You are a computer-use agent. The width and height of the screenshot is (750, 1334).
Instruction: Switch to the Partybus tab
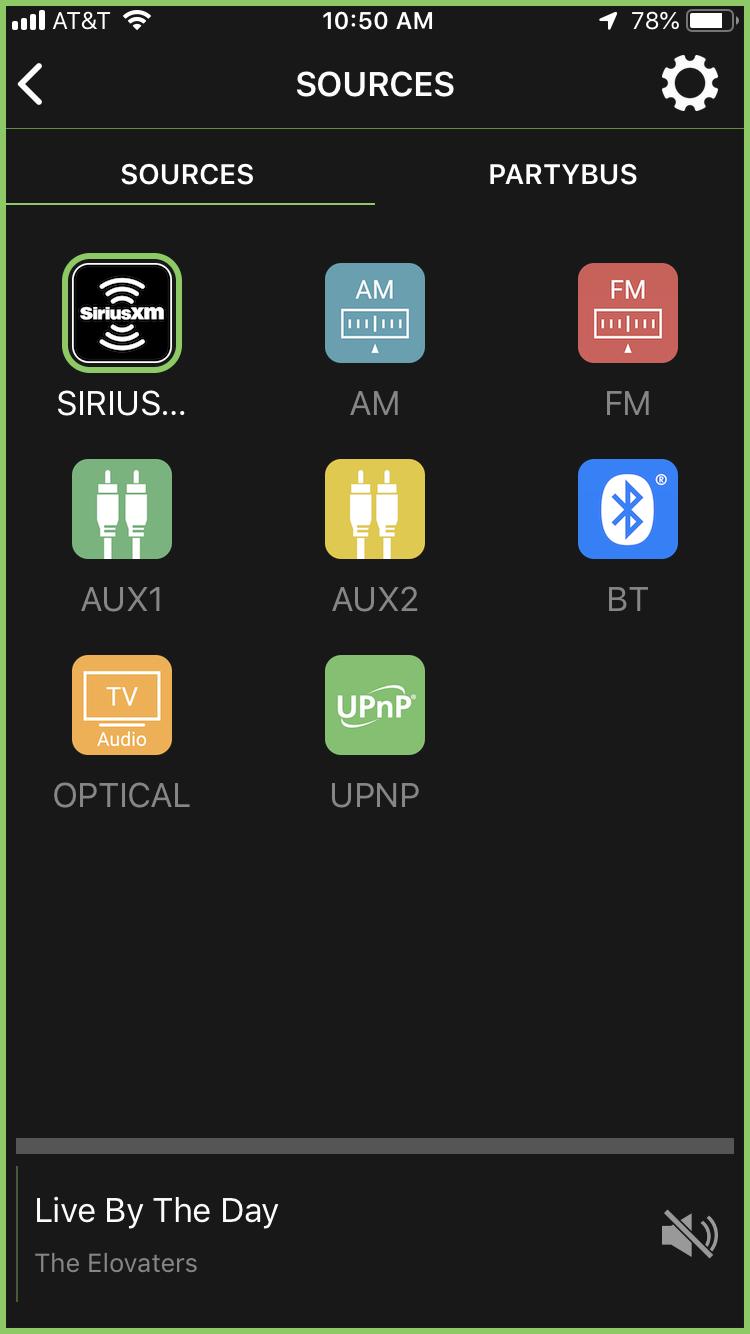click(x=562, y=174)
